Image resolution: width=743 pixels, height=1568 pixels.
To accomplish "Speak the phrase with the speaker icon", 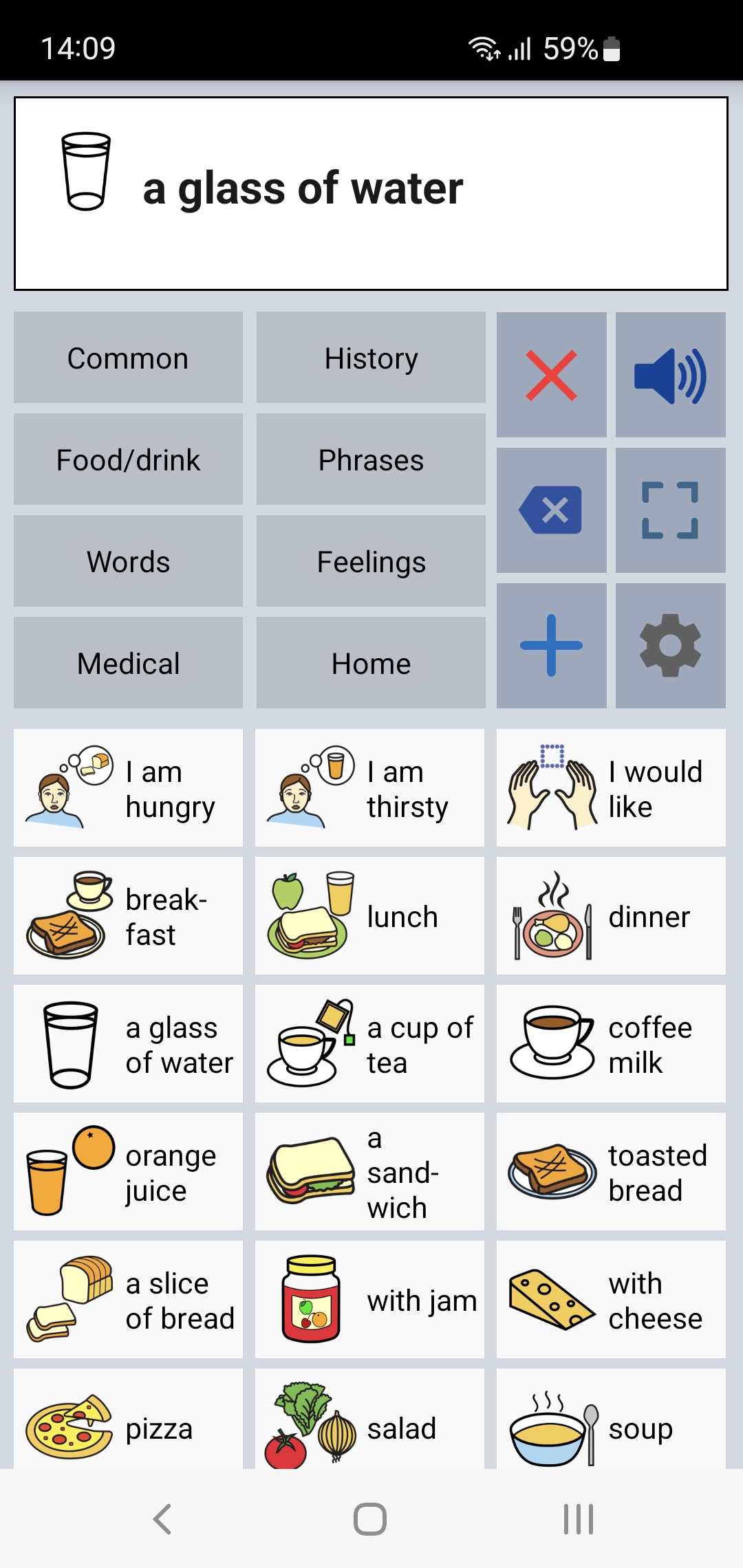I will 671,375.
